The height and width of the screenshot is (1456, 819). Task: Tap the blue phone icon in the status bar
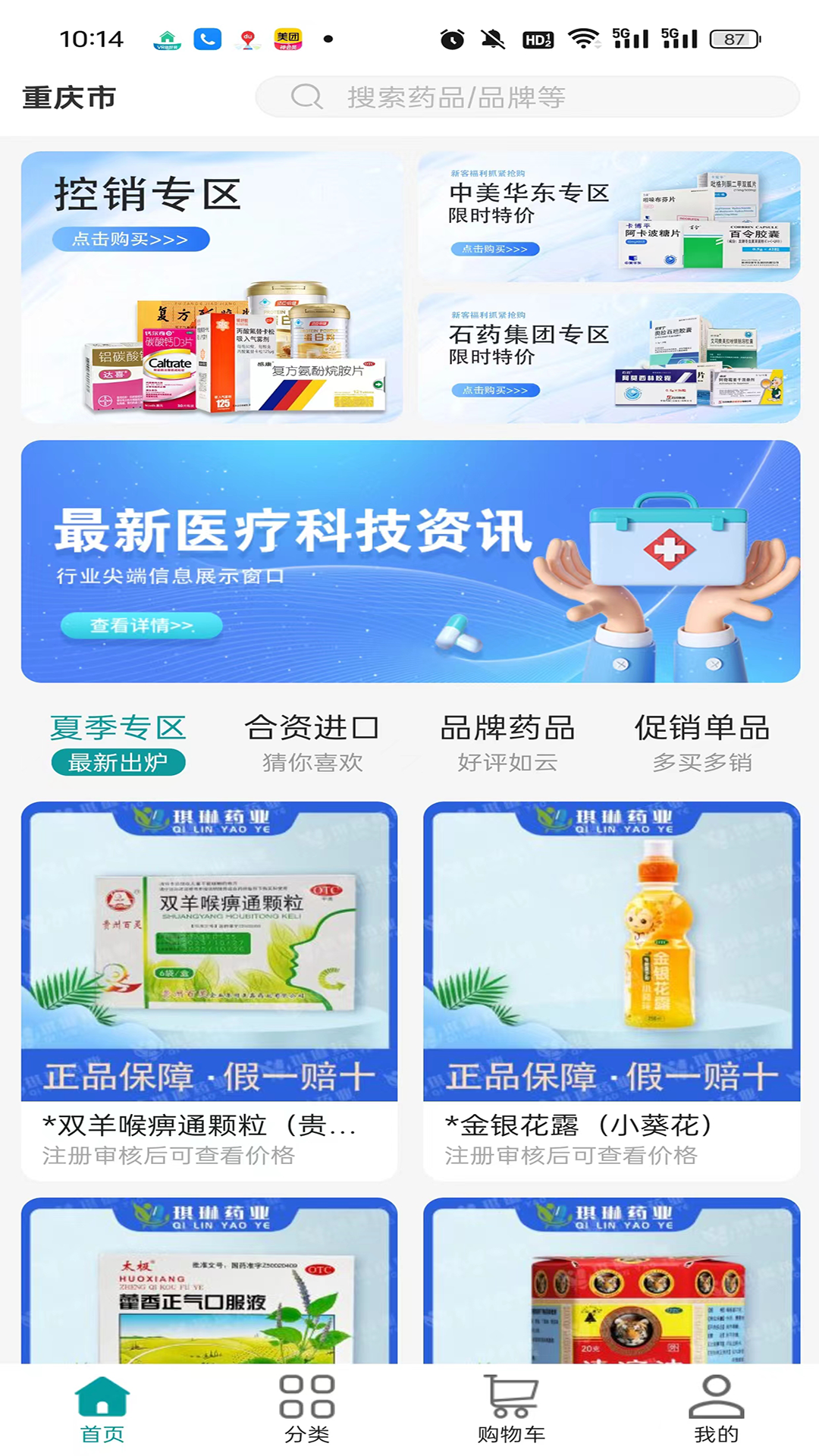[209, 38]
